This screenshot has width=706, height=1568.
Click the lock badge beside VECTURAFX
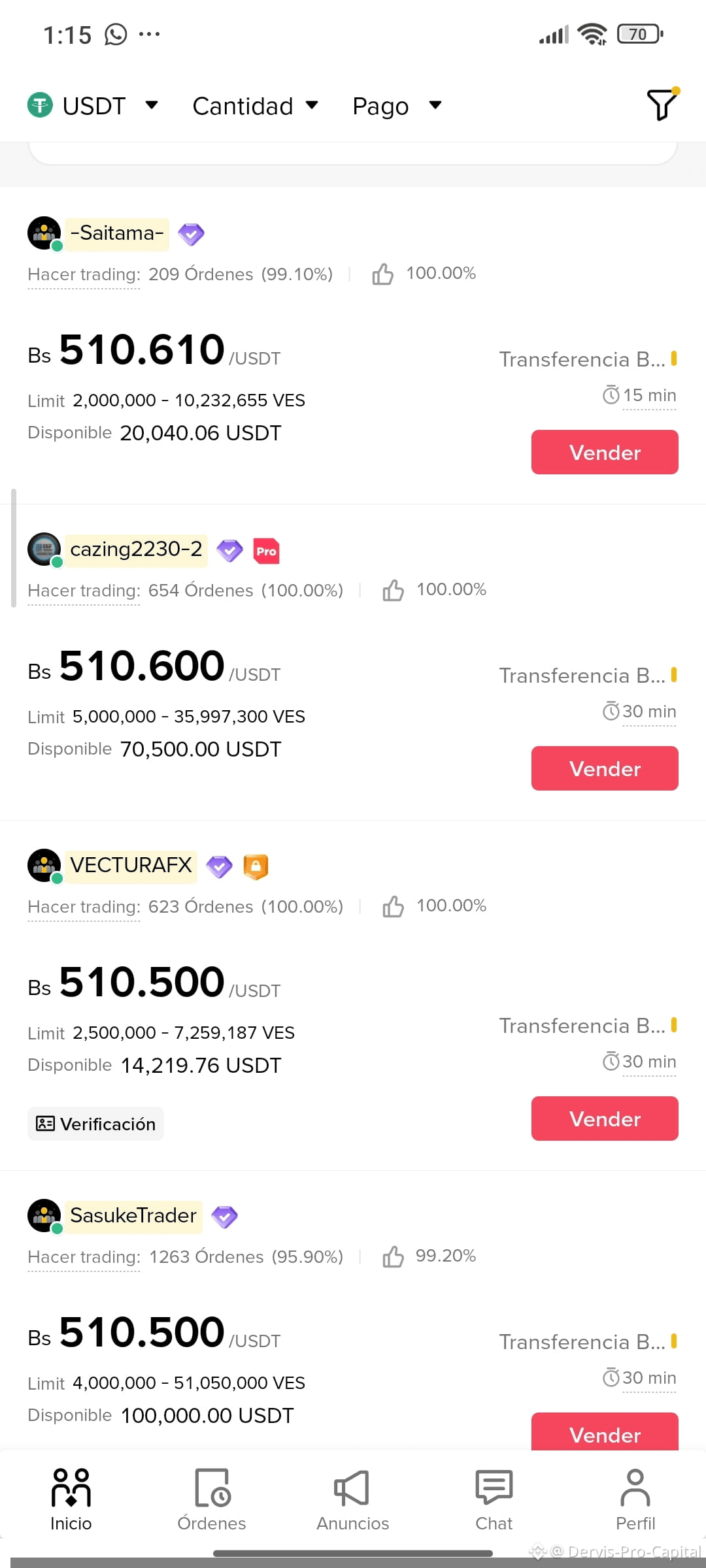256,866
